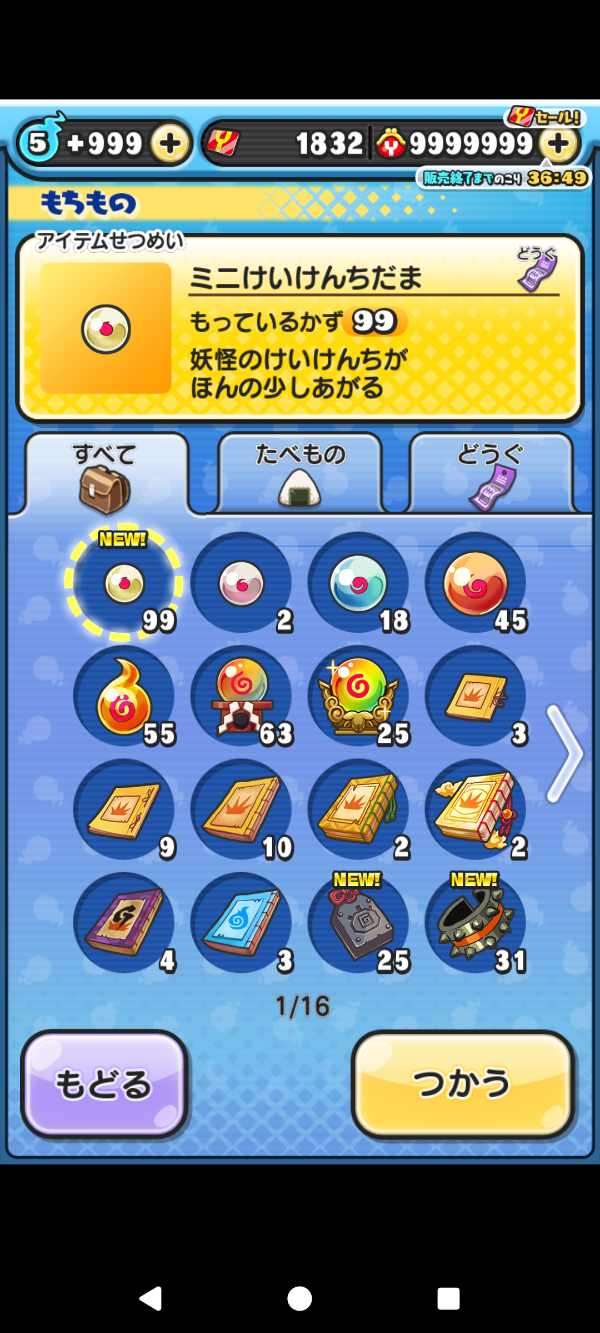600x1333 pixels.
Task: Select the すべて tab
Action: coord(106,472)
